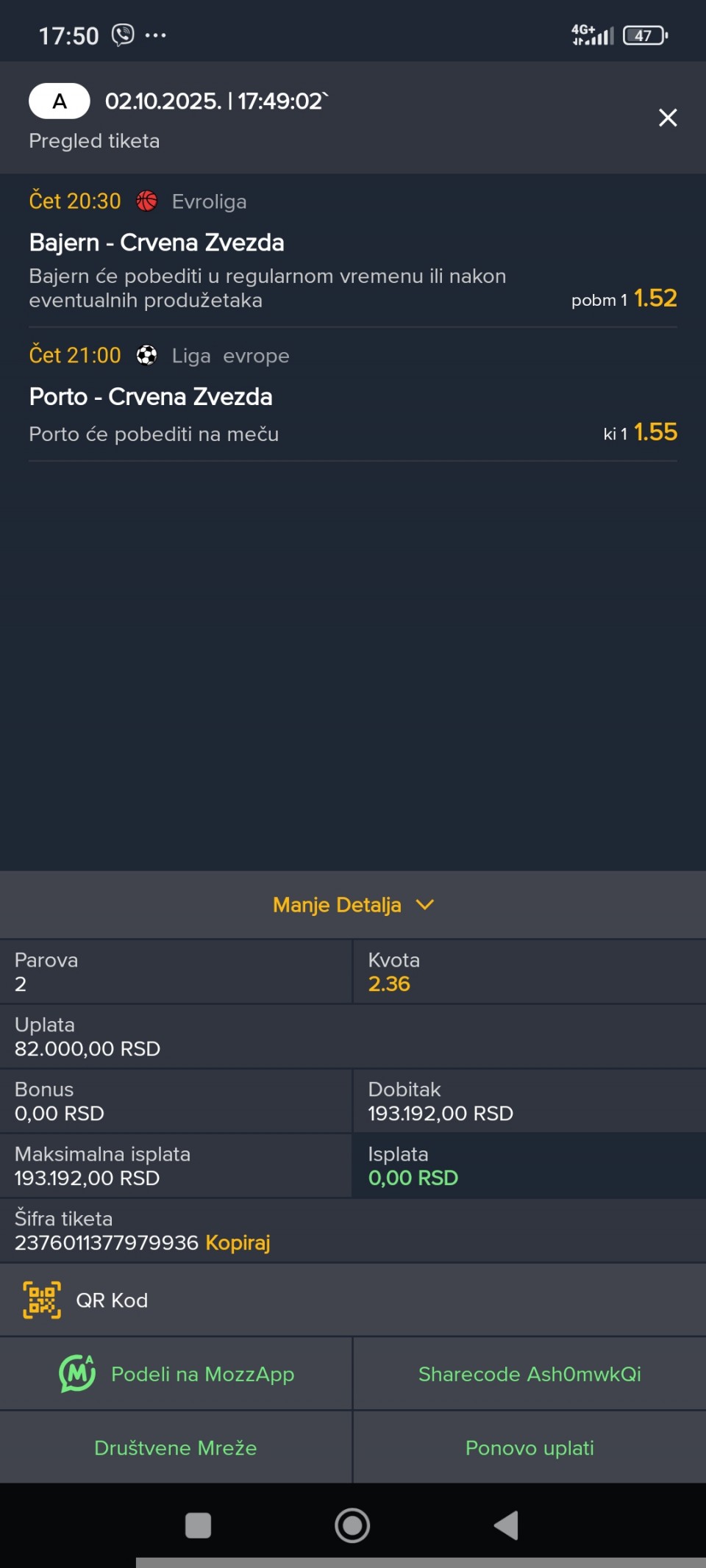Screen dimensions: 706x1568
Task: Share ticket via Podeli na MozzApp
Action: tap(176, 1374)
